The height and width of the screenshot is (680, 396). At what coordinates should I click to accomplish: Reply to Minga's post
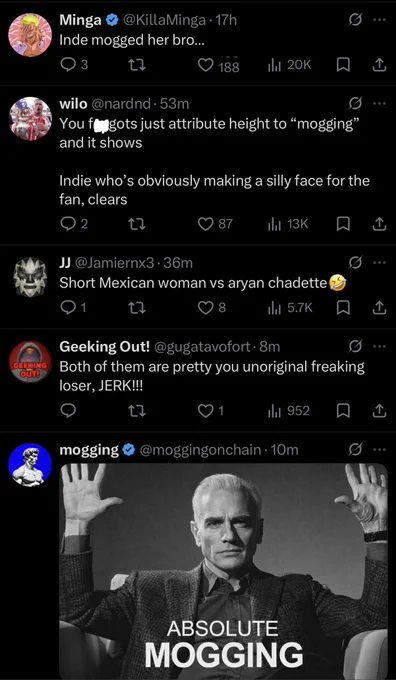pos(68,65)
